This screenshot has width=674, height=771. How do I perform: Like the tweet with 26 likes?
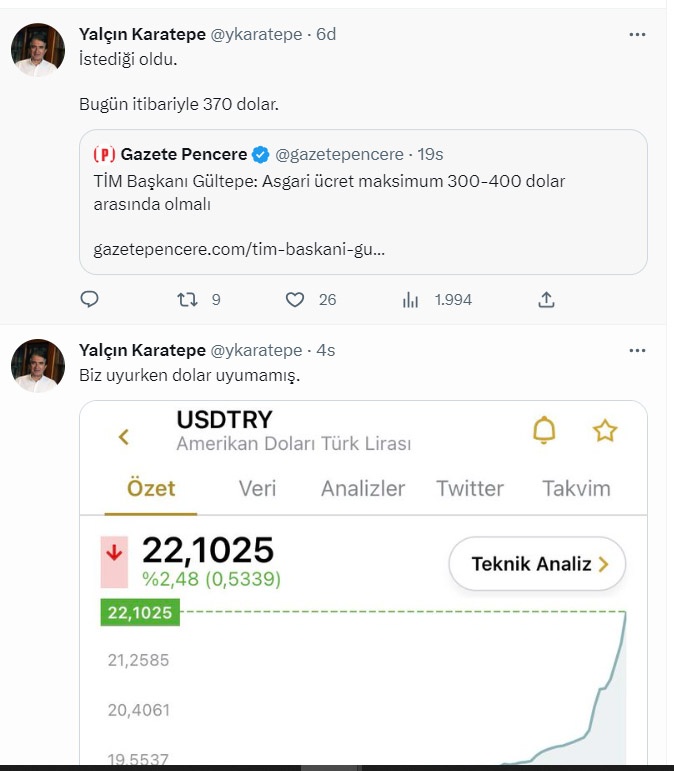point(295,299)
